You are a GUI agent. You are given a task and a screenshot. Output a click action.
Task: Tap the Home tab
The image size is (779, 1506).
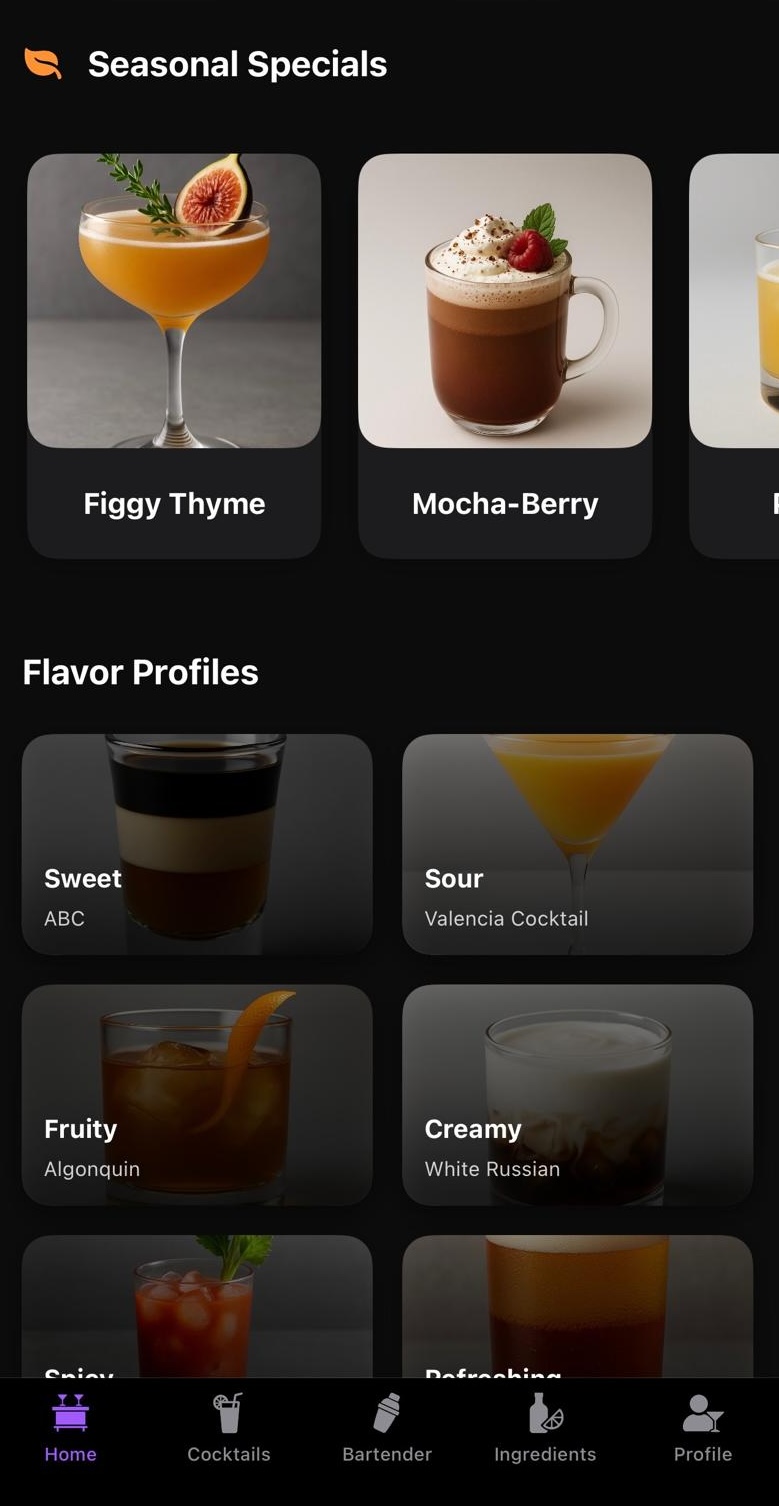click(x=71, y=1429)
